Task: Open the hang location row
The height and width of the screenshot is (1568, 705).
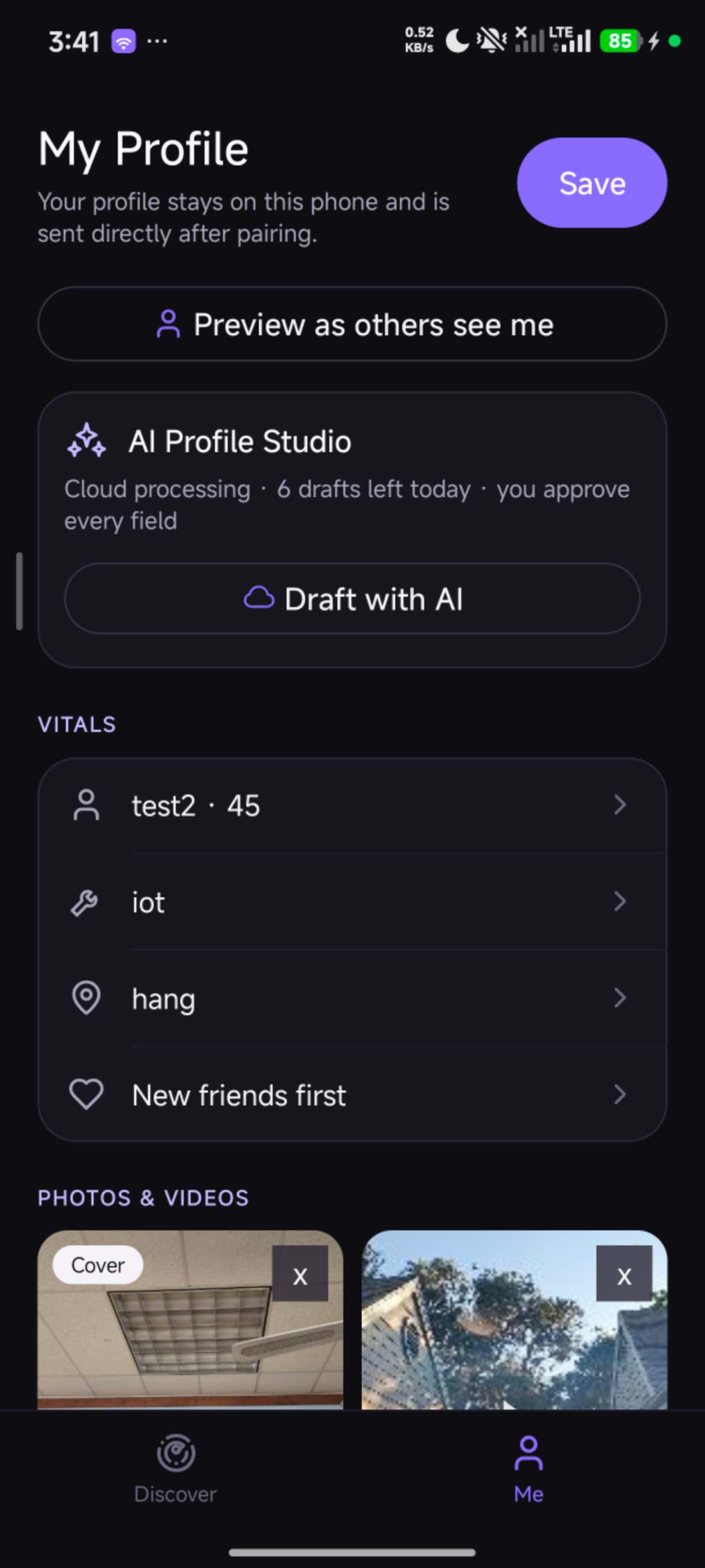Action: pyautogui.click(x=352, y=999)
